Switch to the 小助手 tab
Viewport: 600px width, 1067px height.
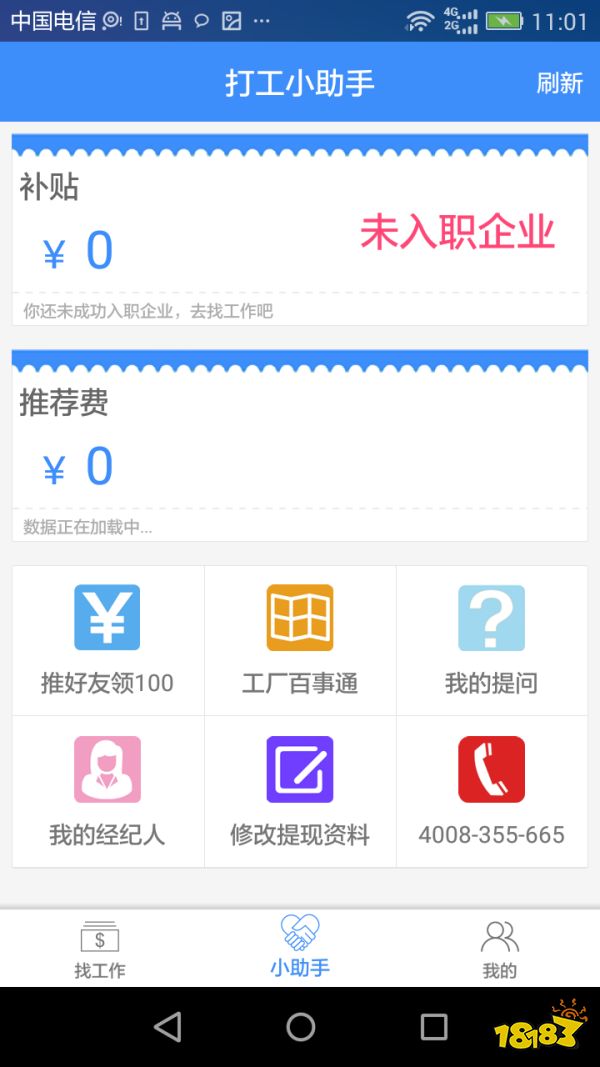[300, 947]
